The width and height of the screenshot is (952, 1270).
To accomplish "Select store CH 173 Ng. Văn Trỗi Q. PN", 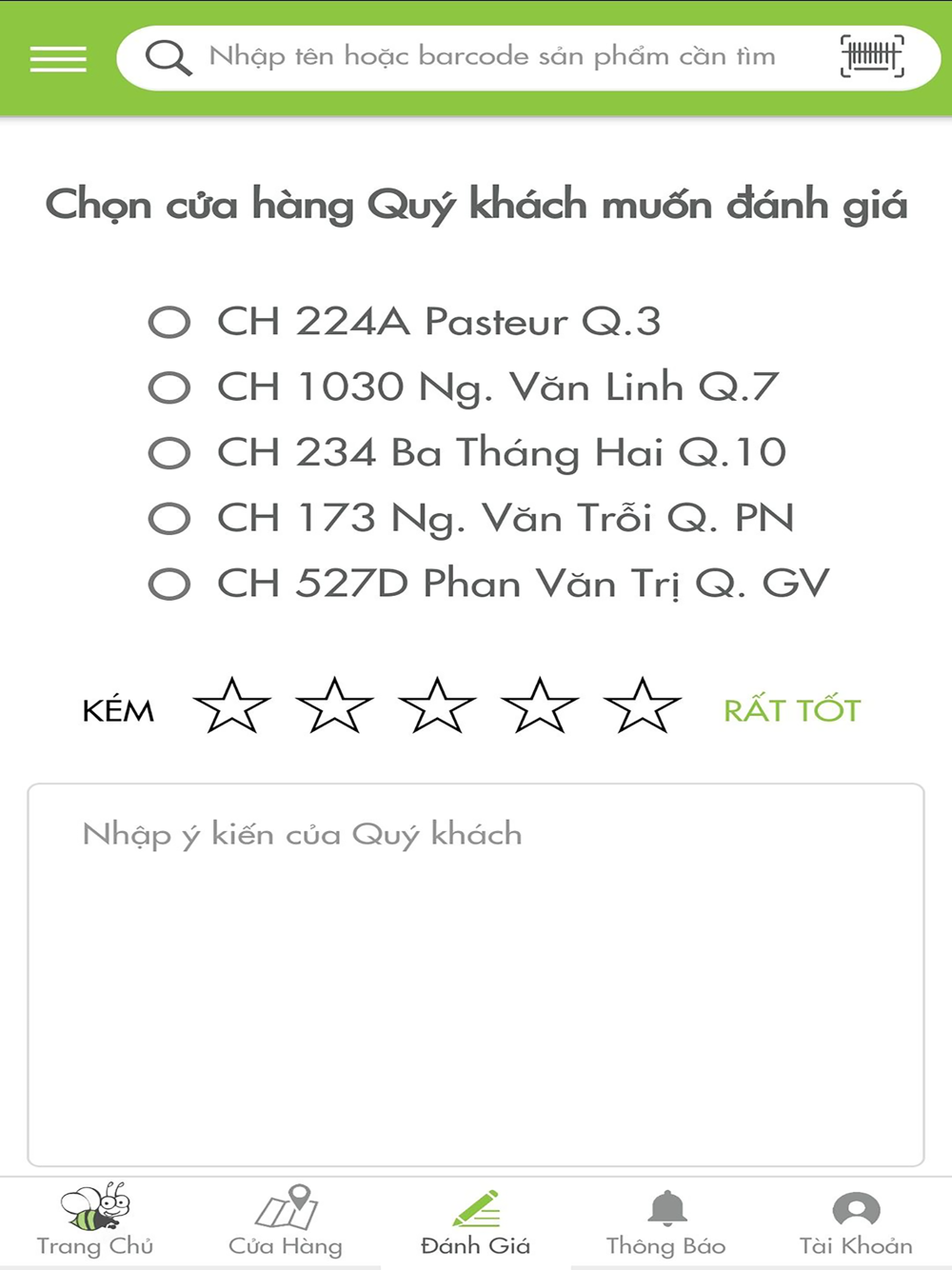I will click(169, 519).
